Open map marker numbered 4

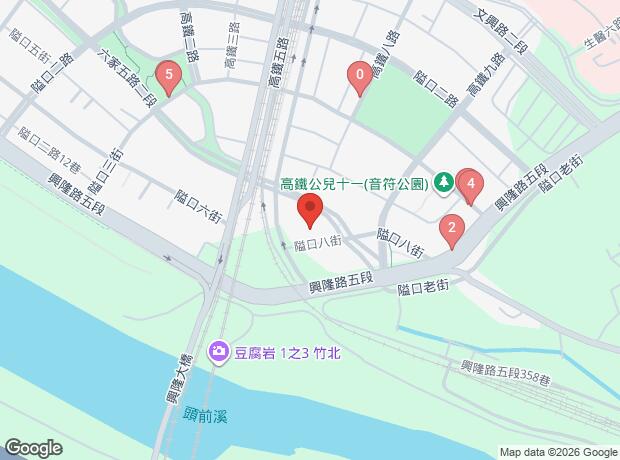[469, 186]
